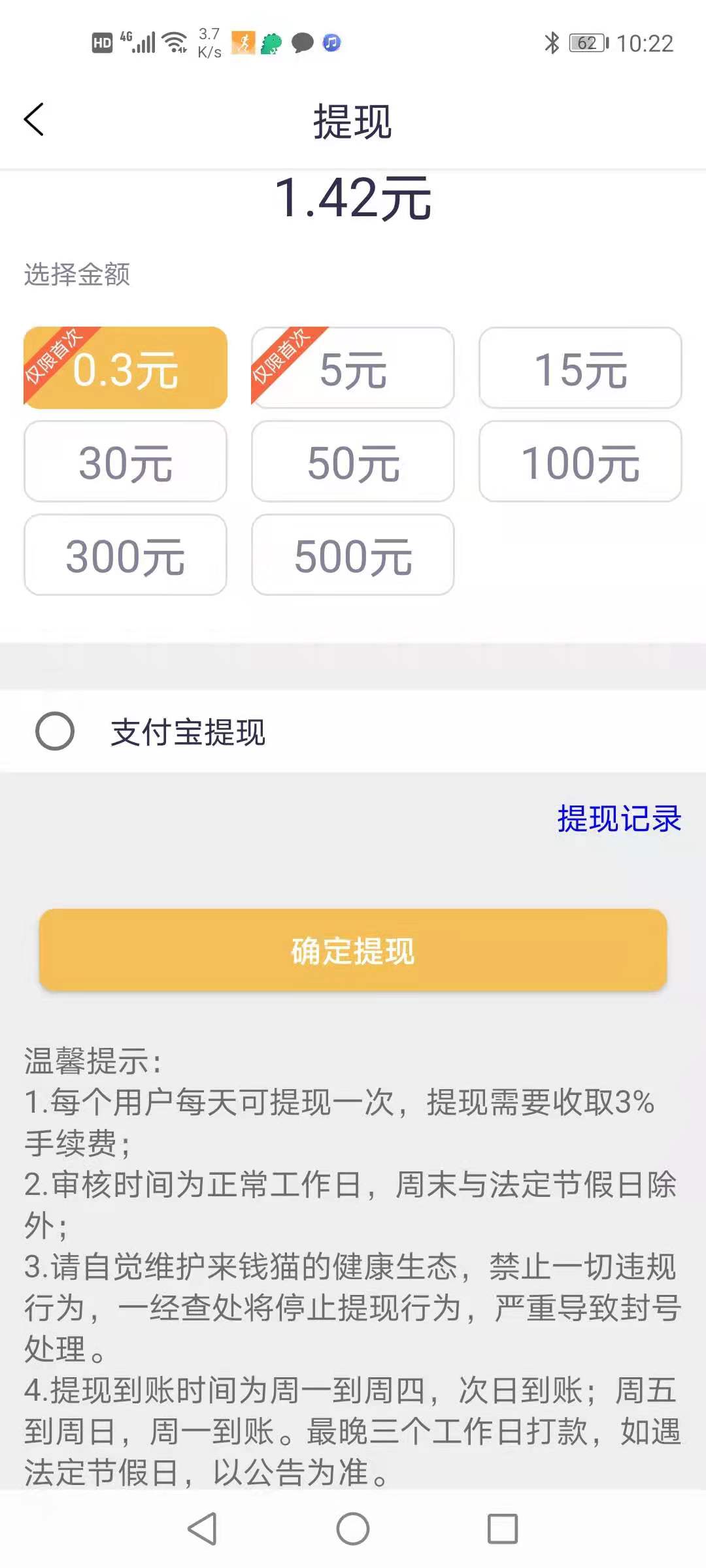Pick the 30元 amount chip
The image size is (706, 1568).
(126, 462)
